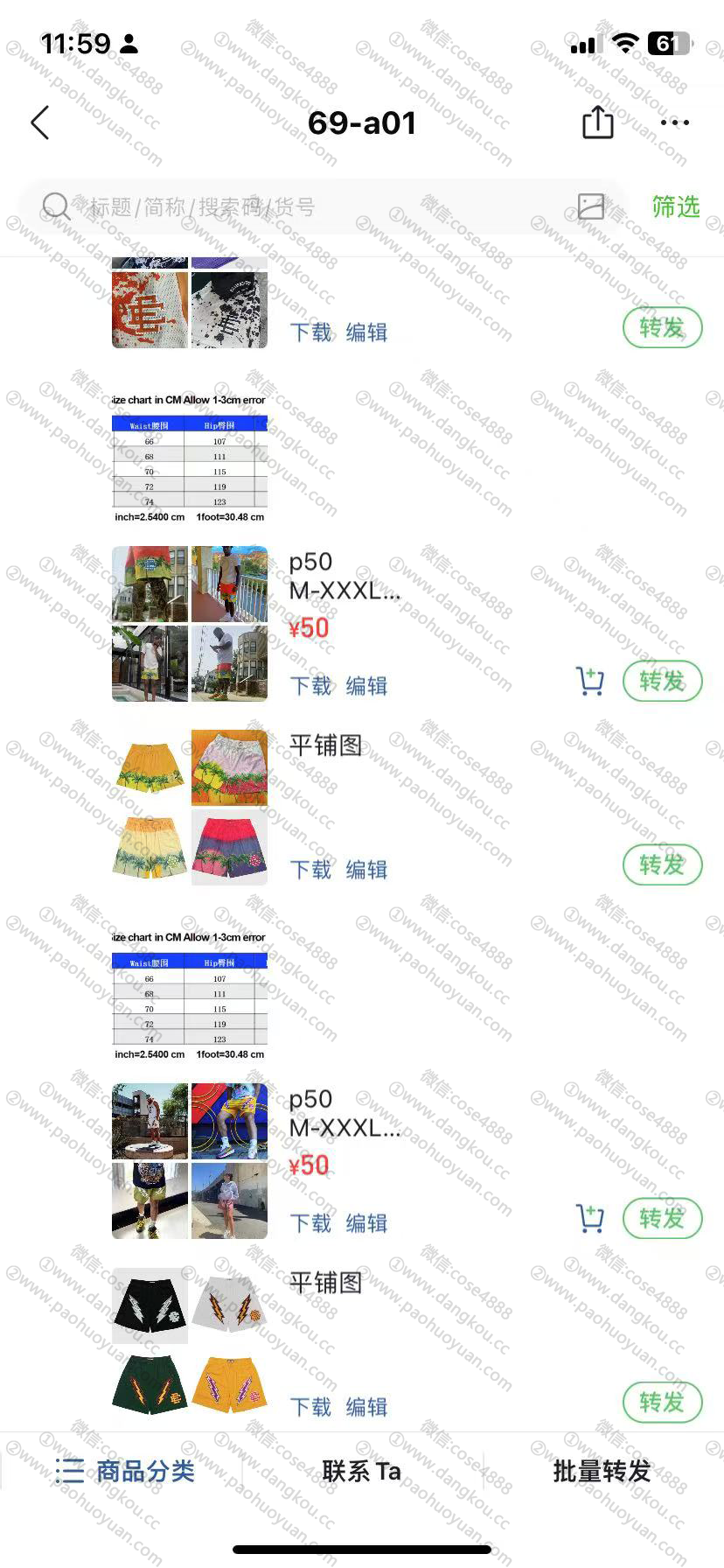Tap 编辑 on the palm-tree 平铺图 item
Image resolution: width=724 pixels, height=1568 pixels.
coord(366,870)
